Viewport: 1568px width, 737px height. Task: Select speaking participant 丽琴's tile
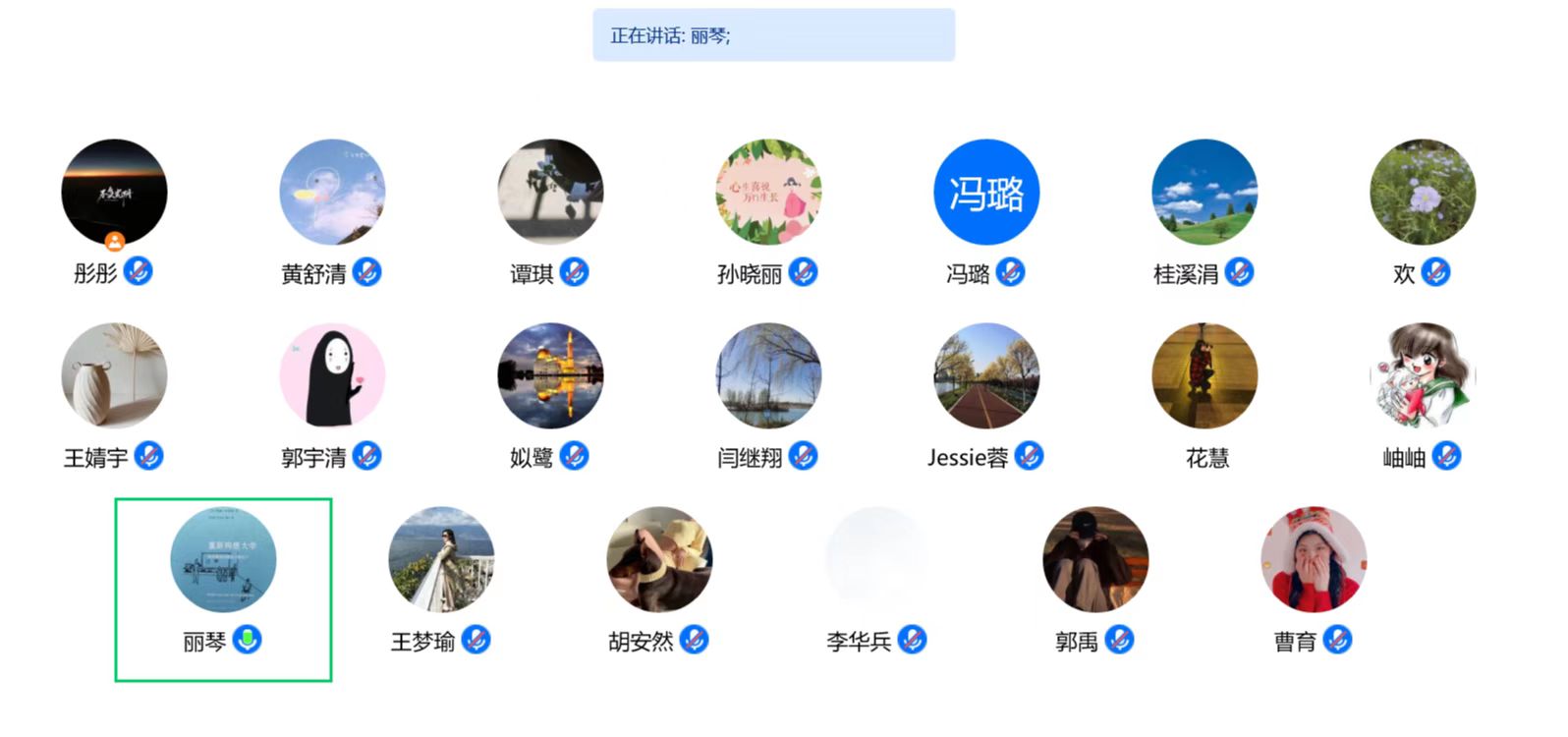click(223, 560)
